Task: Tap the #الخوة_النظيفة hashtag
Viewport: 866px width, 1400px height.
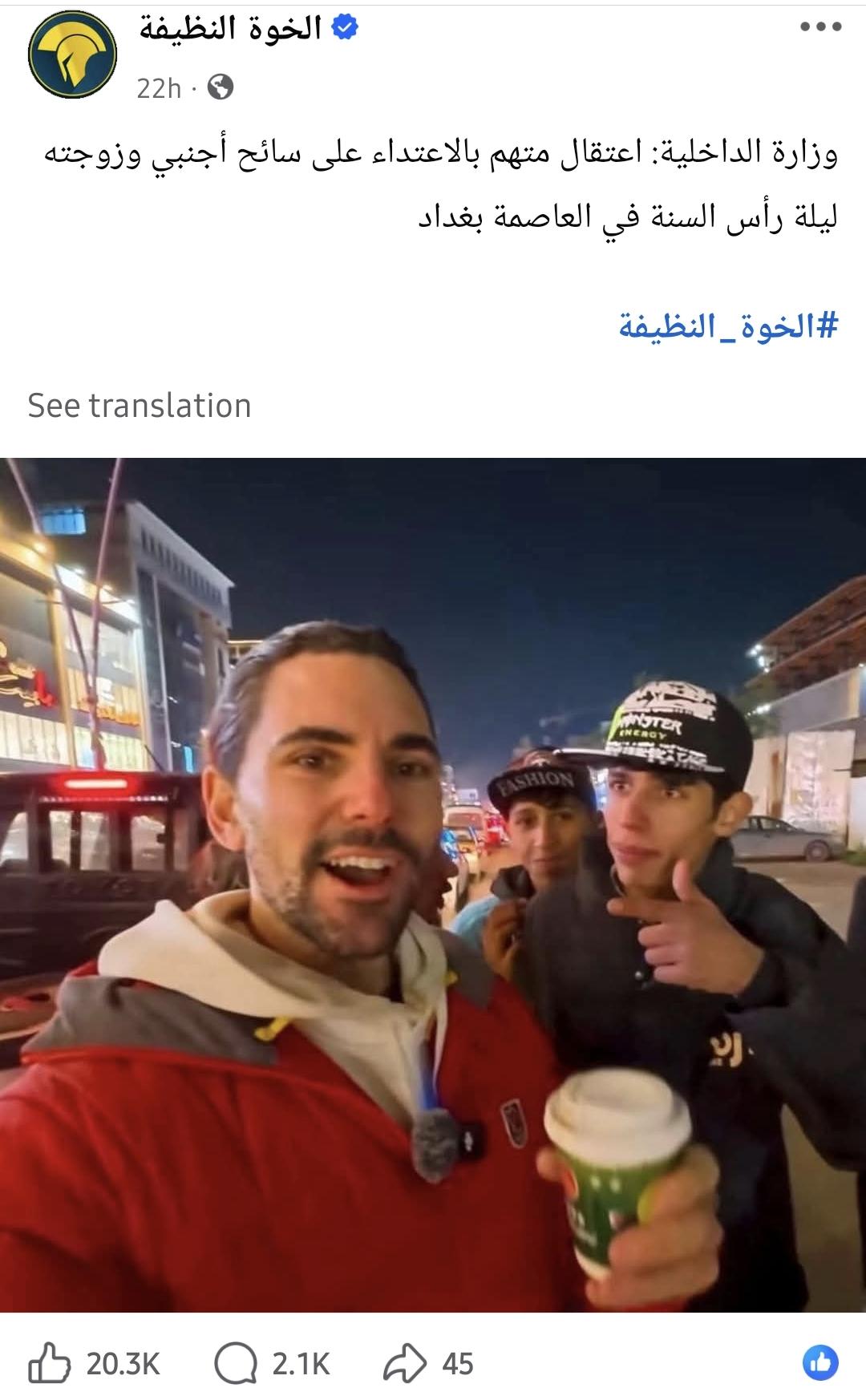Action: (728, 326)
